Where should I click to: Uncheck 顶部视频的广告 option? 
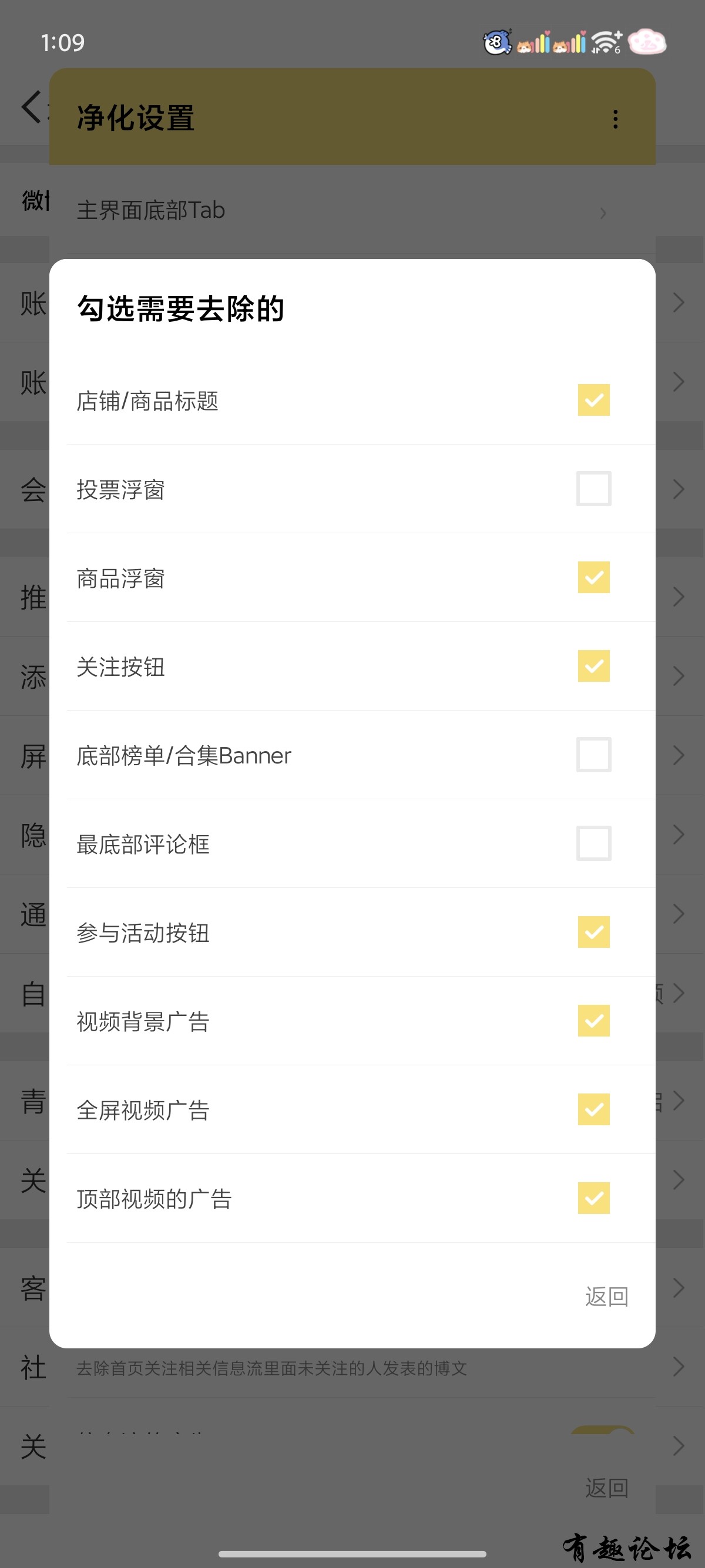tap(593, 1198)
